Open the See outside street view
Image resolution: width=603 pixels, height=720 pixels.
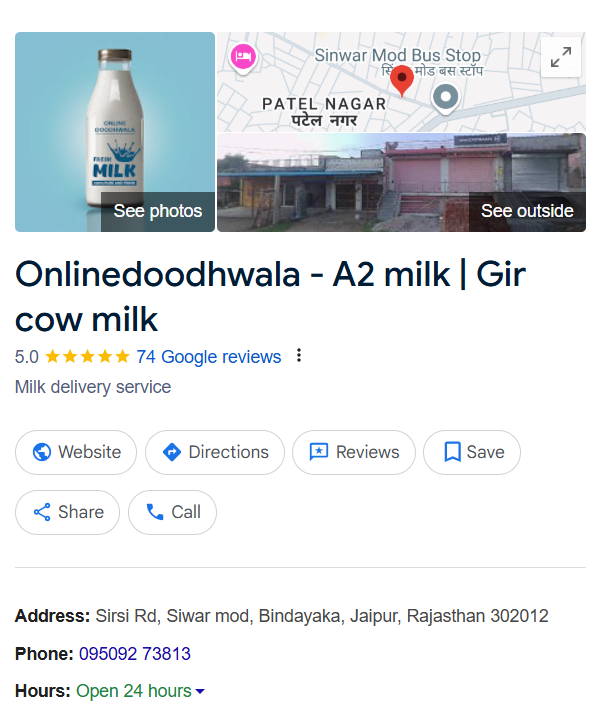click(x=401, y=183)
